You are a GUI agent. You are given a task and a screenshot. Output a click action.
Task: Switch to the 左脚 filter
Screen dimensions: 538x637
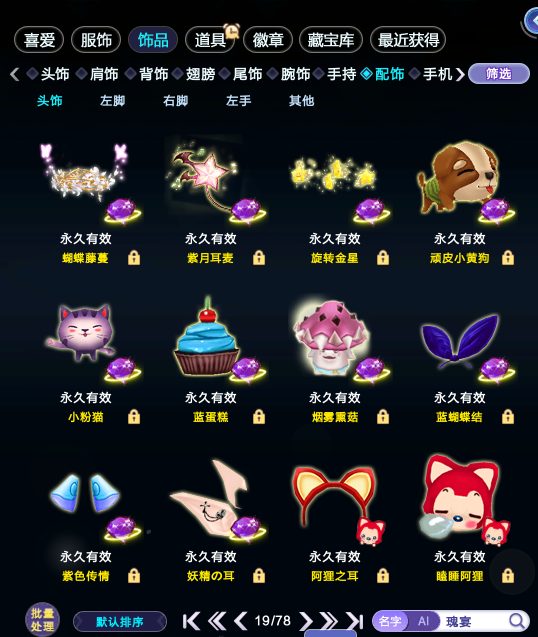tap(113, 100)
